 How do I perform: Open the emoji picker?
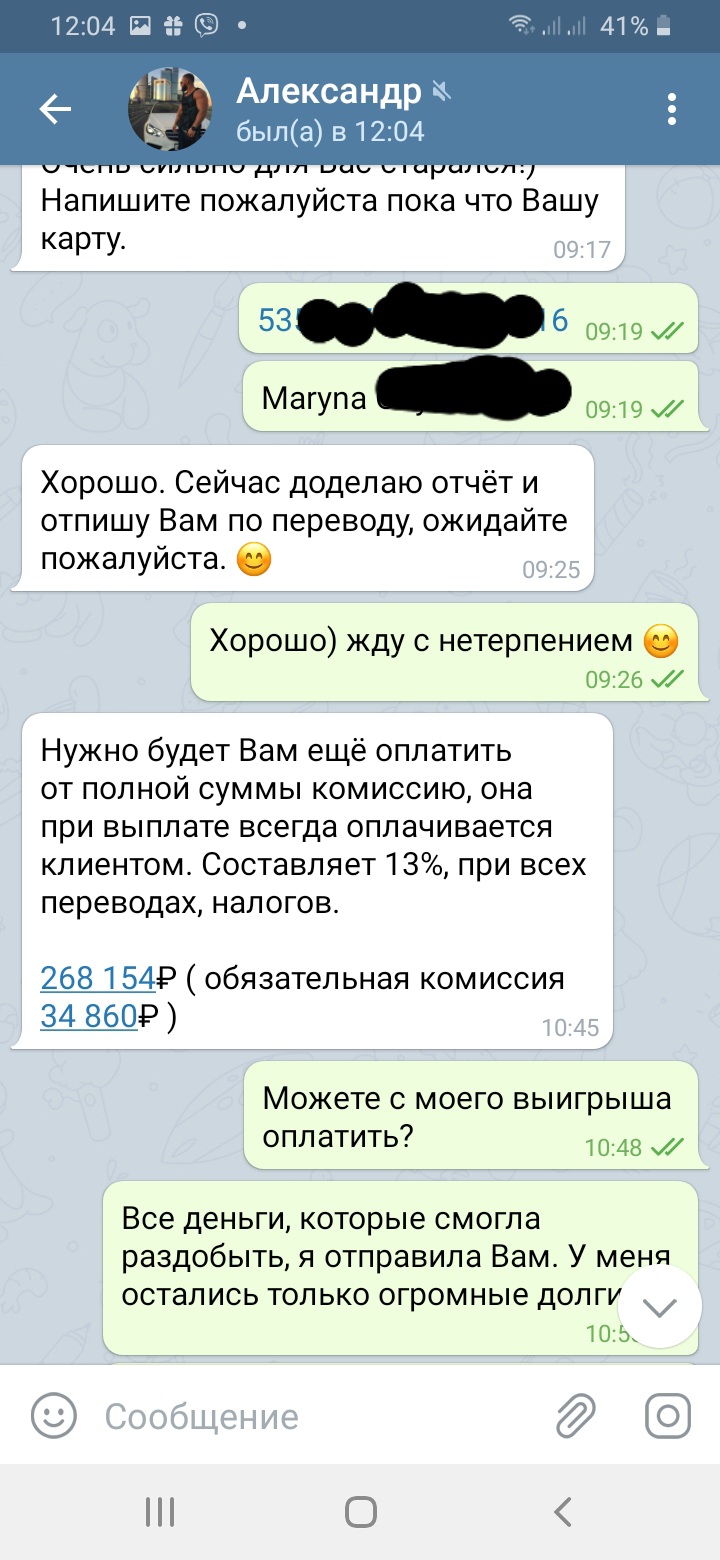point(54,1416)
